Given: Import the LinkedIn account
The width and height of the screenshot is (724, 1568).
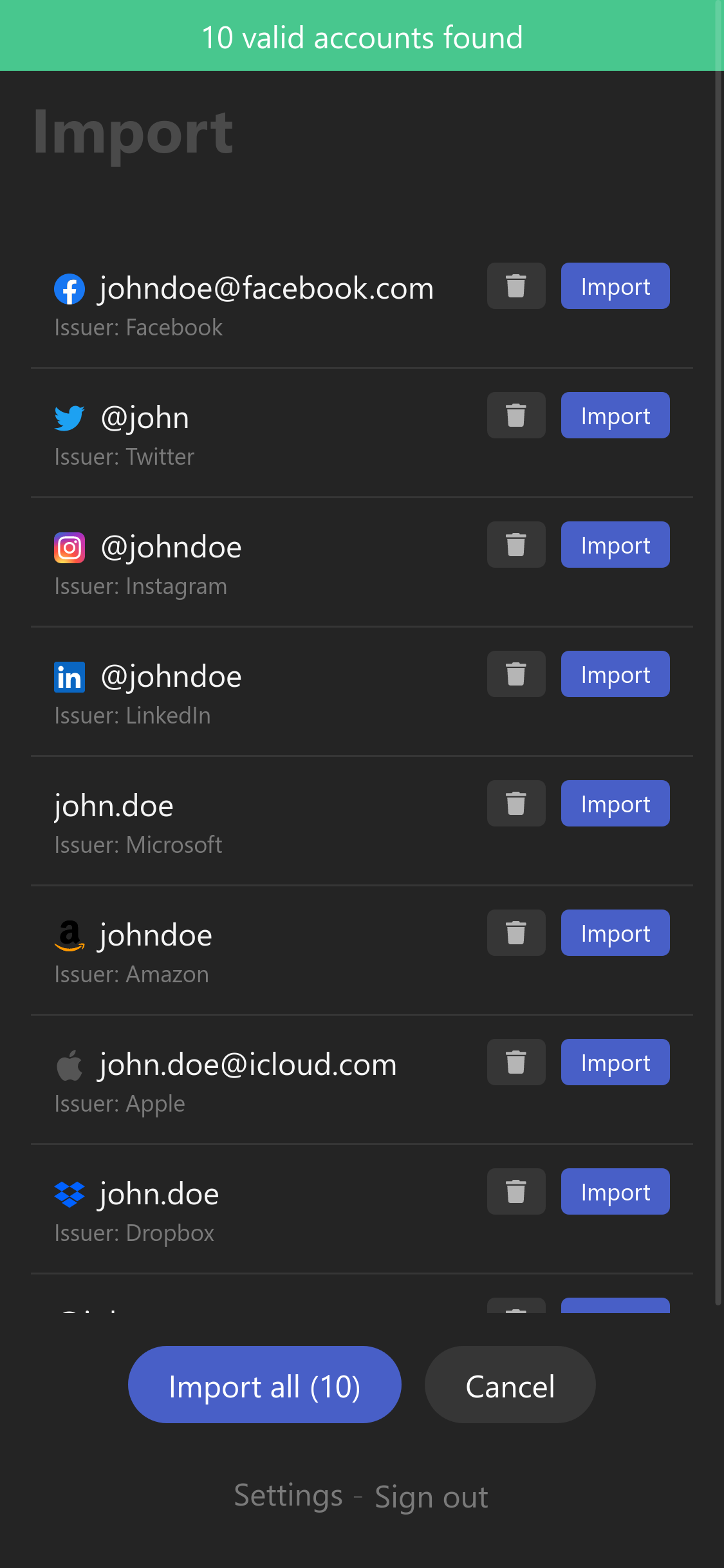Looking at the screenshot, I should click(x=615, y=674).
